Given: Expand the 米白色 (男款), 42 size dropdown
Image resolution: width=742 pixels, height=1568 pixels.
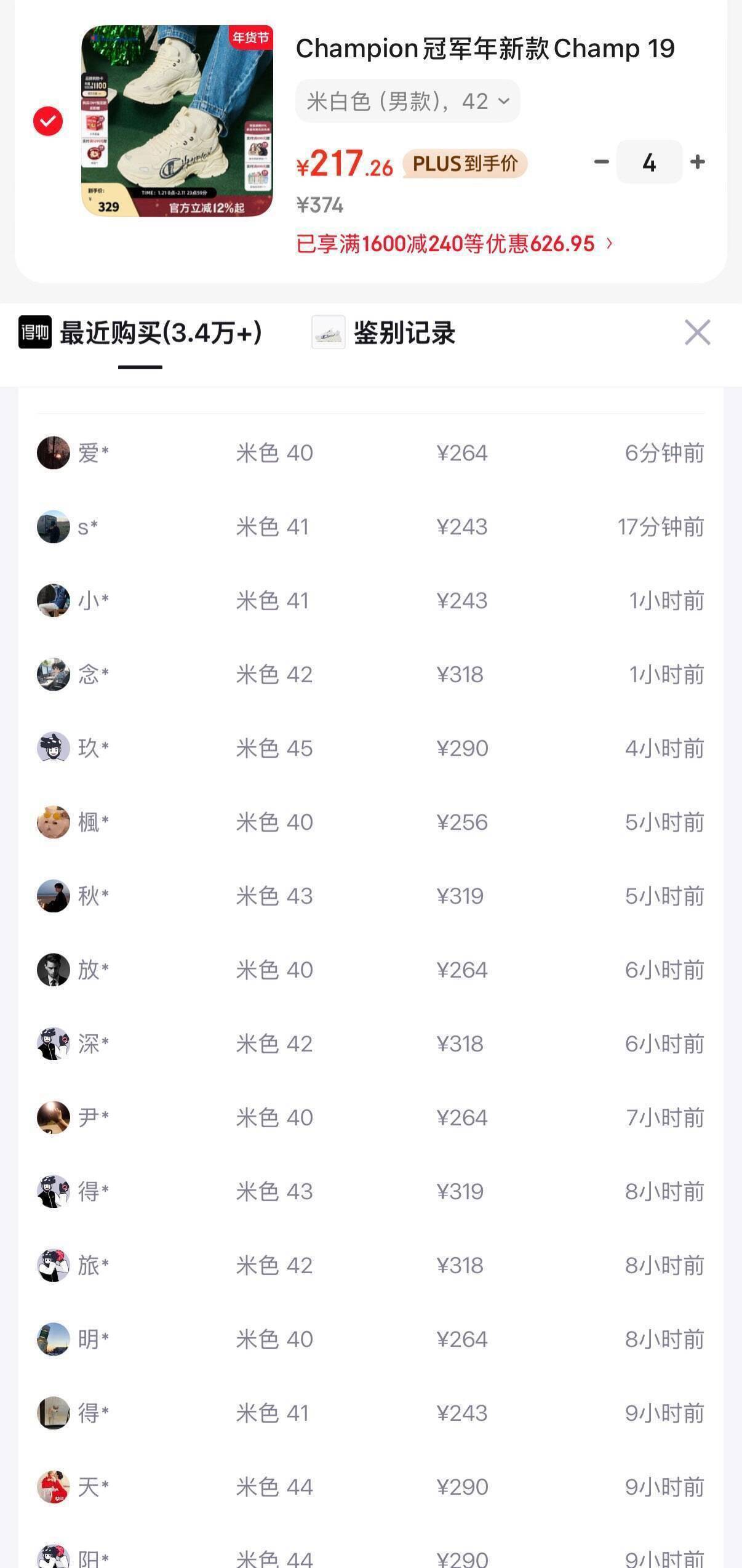Looking at the screenshot, I should pos(407,101).
